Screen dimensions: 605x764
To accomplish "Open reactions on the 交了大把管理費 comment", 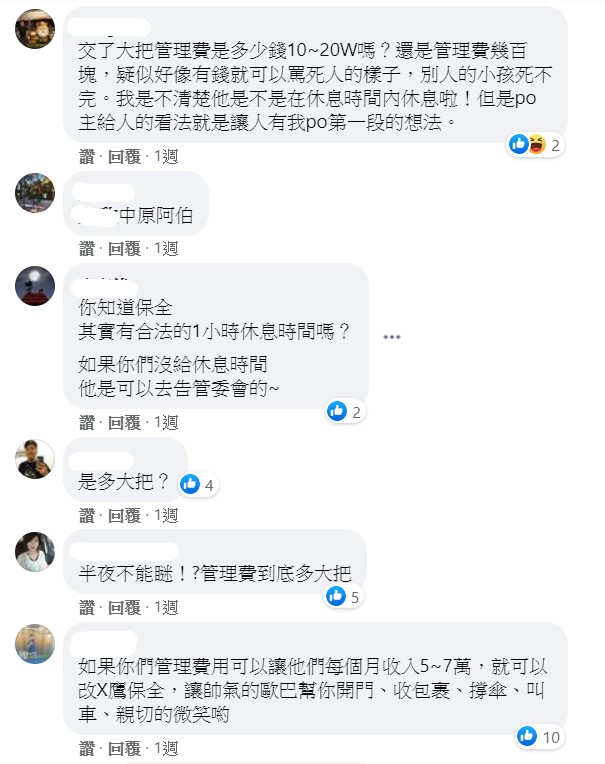I will tap(537, 145).
